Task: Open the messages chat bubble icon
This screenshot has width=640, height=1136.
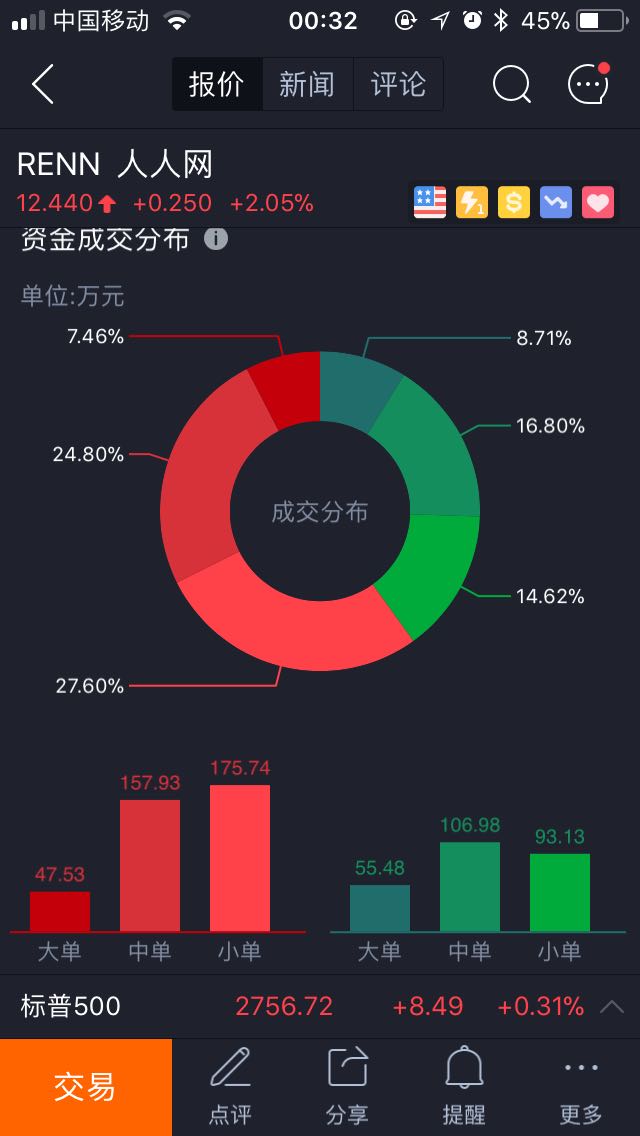Action: point(589,83)
